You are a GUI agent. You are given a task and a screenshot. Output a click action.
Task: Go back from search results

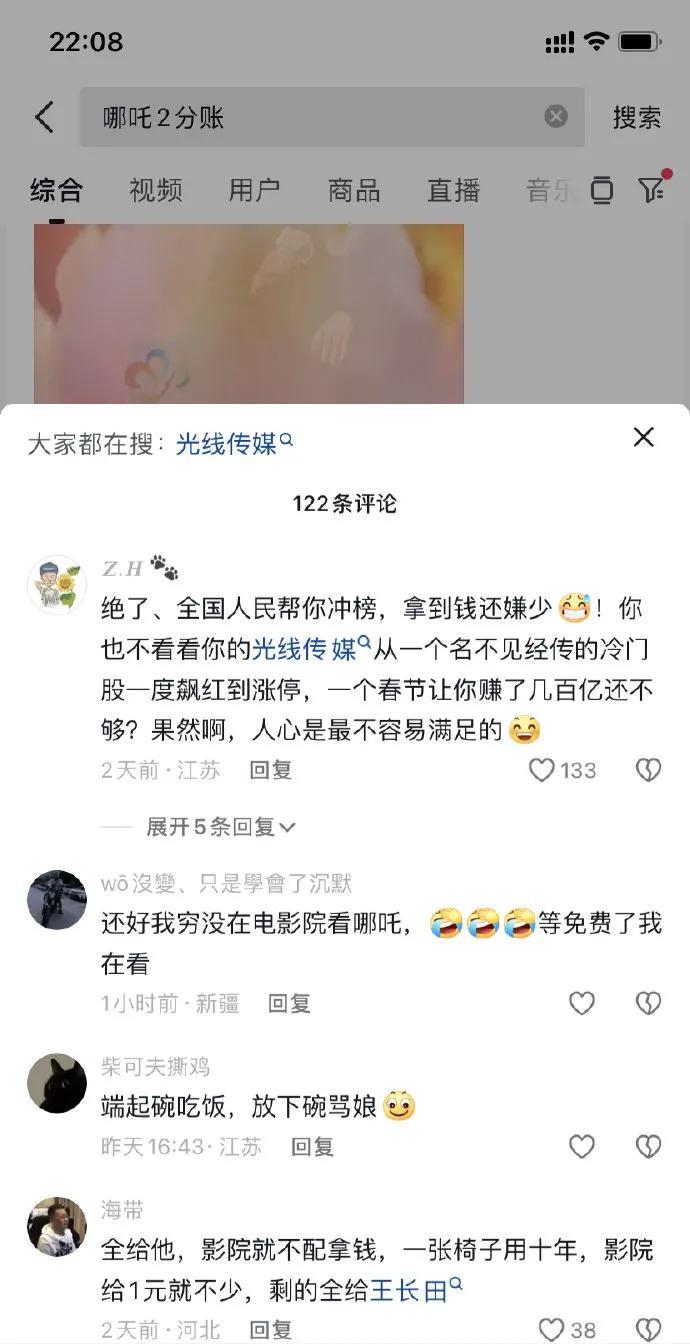click(x=44, y=117)
